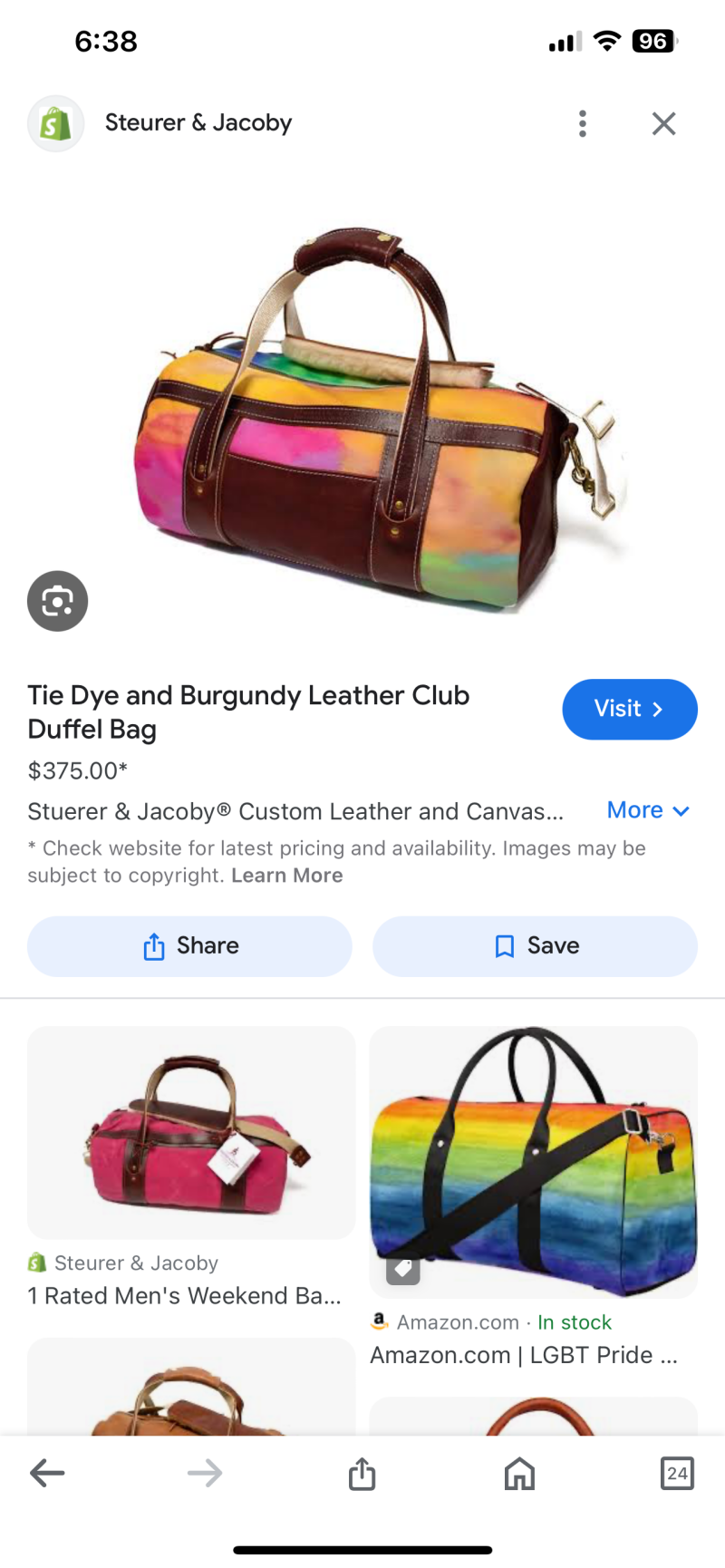Go back to the previous page
The width and height of the screenshot is (725, 1568).
coord(47,1473)
